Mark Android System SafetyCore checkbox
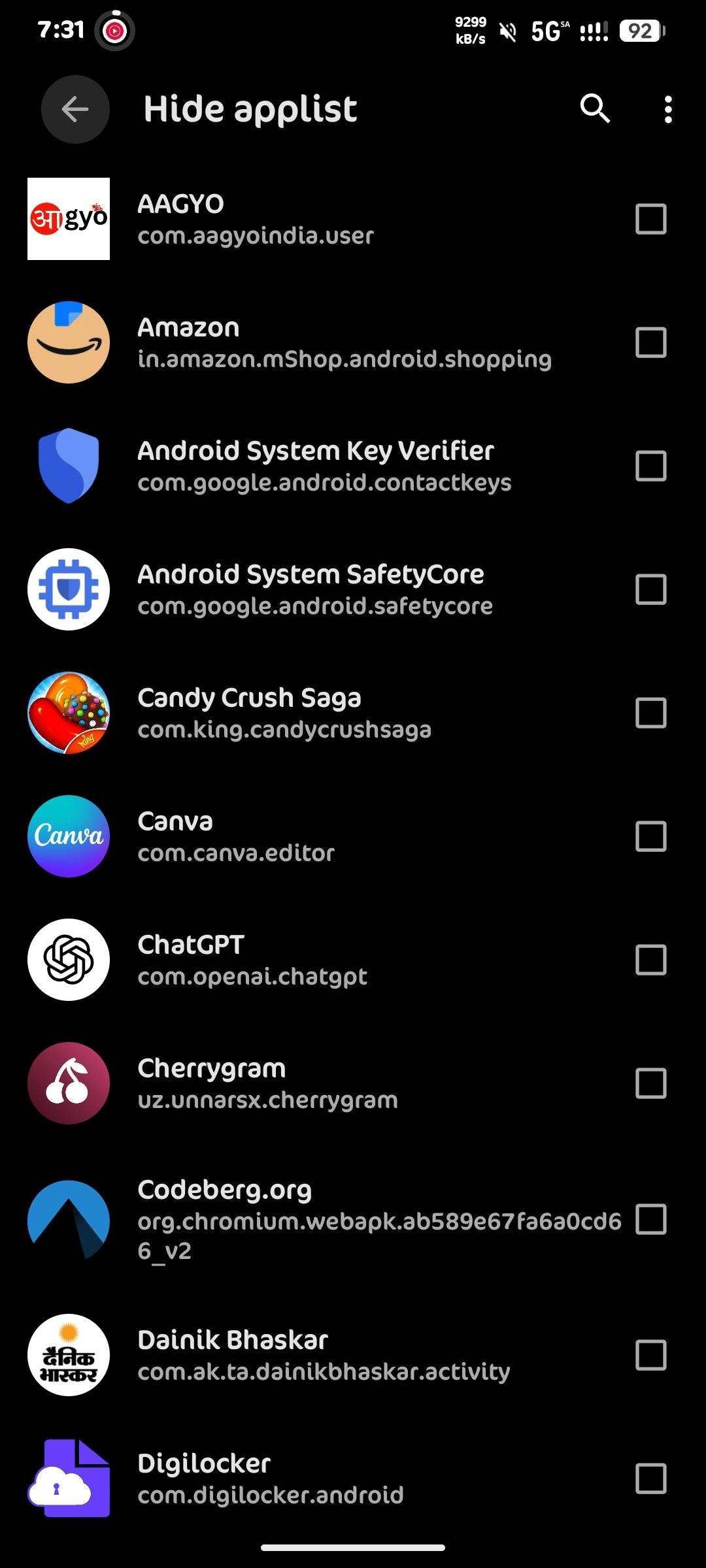 click(x=650, y=589)
